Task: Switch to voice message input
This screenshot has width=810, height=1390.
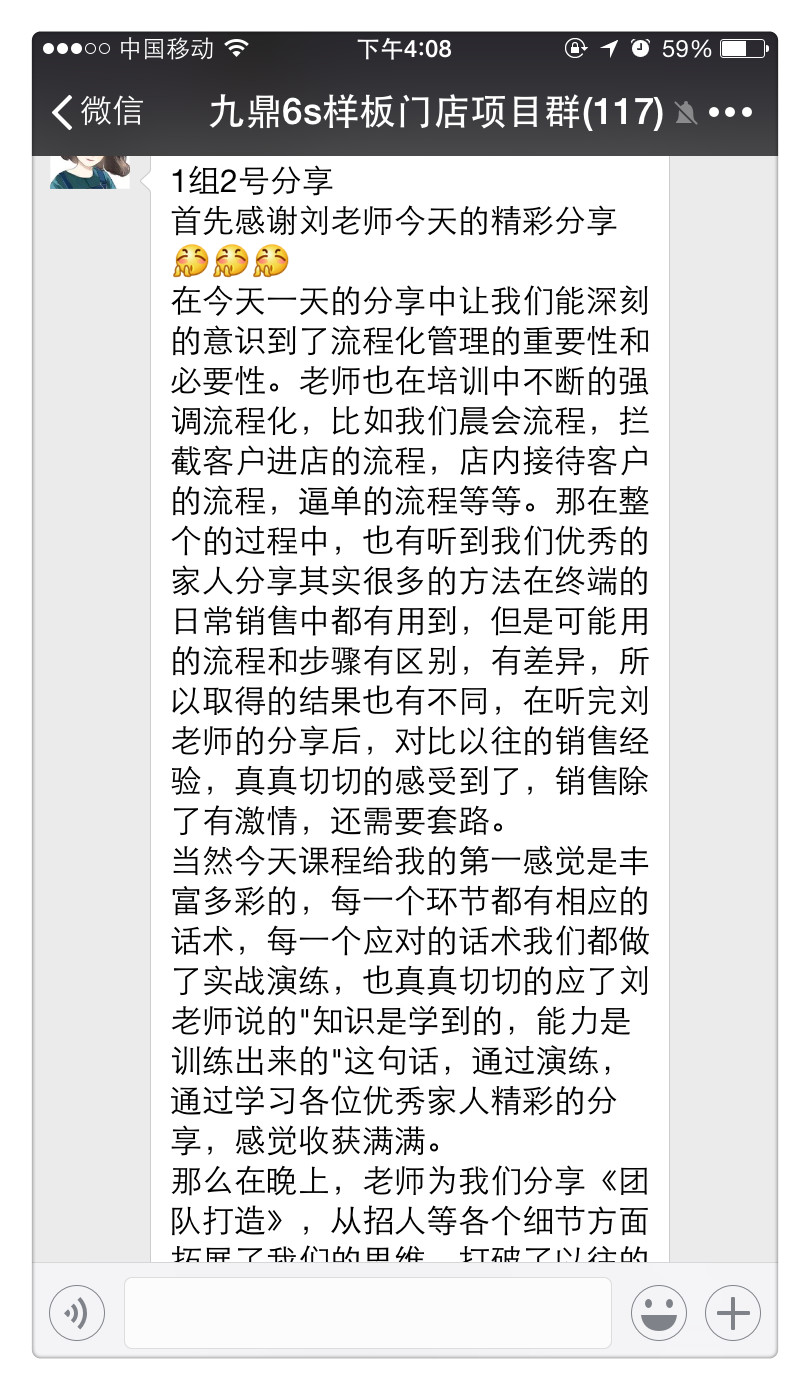Action: coord(77,1312)
